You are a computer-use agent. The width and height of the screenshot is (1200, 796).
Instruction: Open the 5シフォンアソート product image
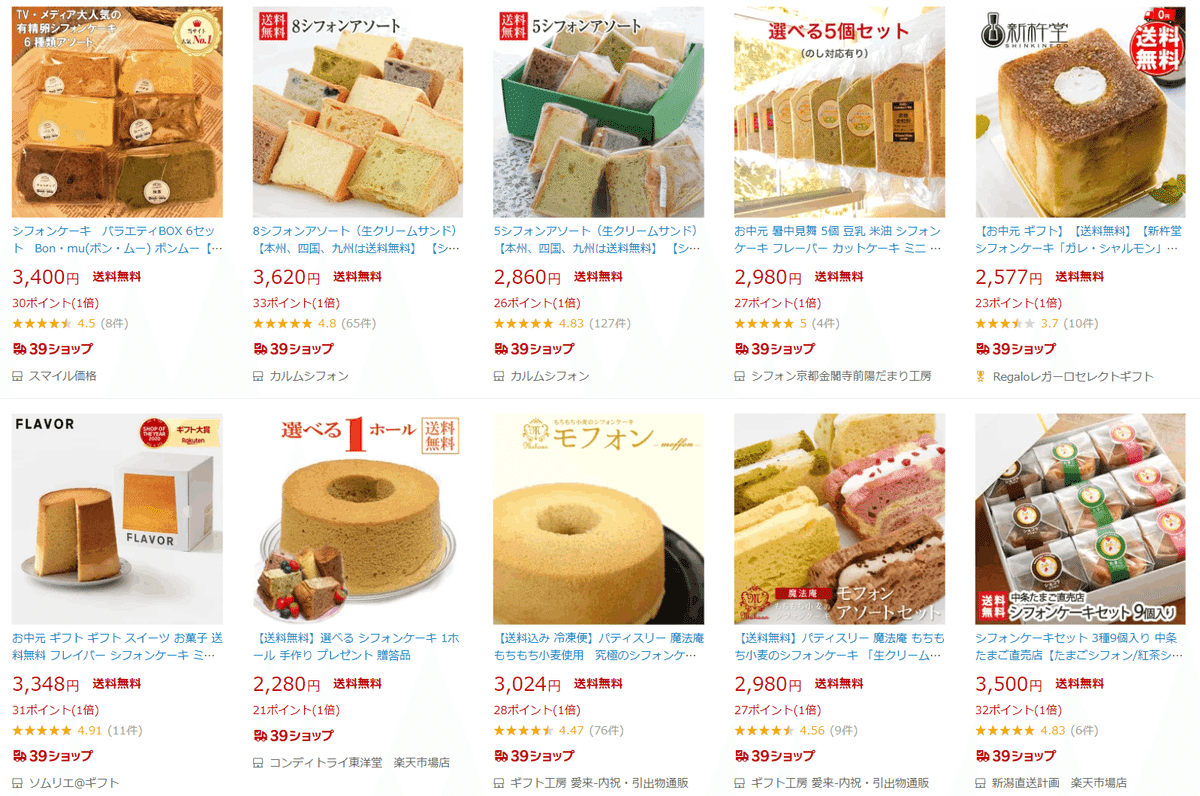pos(598,112)
